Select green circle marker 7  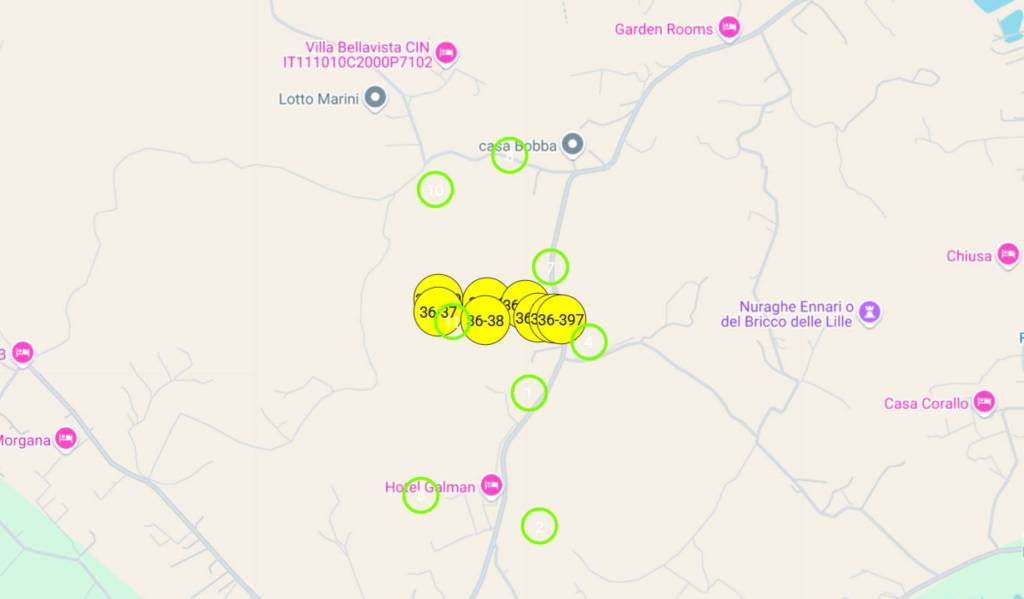(x=550, y=267)
